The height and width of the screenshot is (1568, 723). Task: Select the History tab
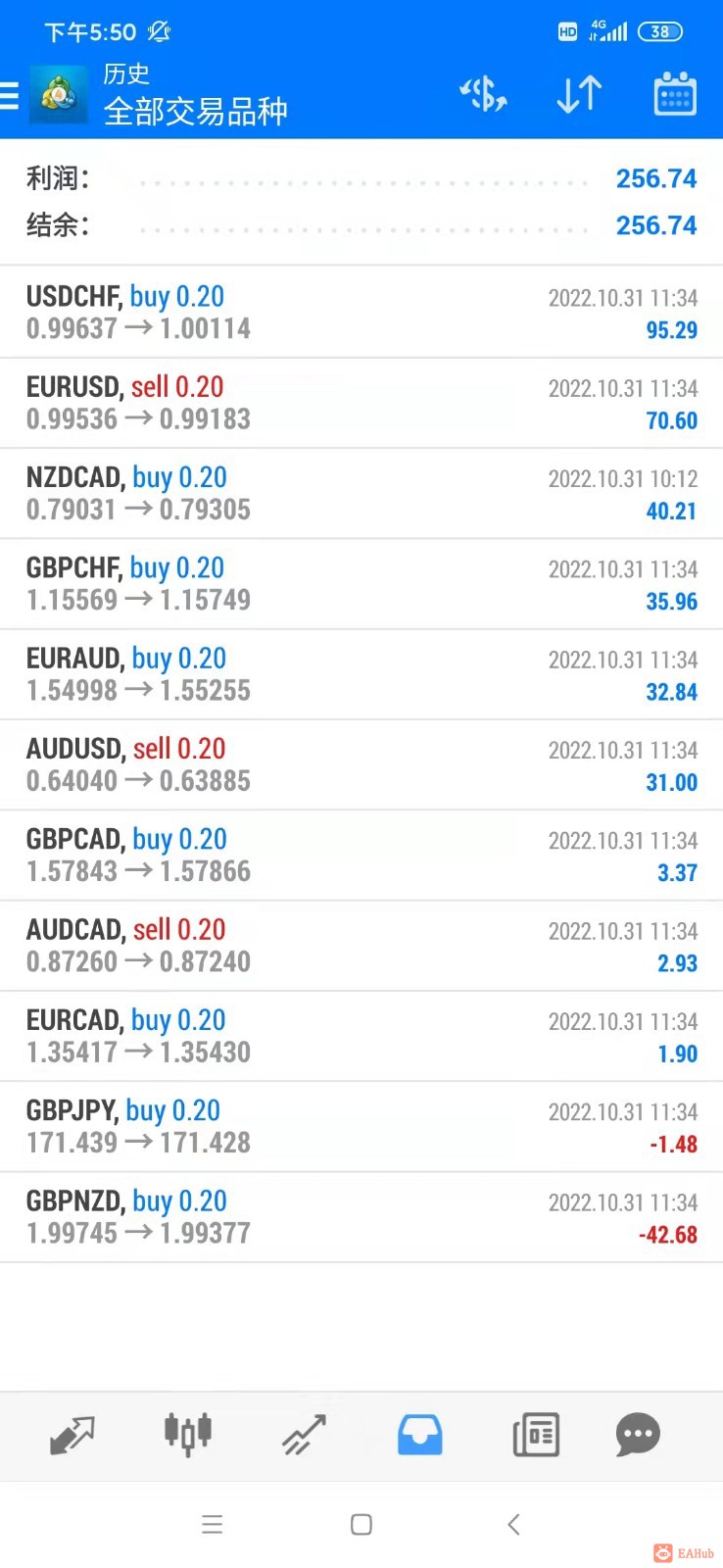tap(419, 1435)
